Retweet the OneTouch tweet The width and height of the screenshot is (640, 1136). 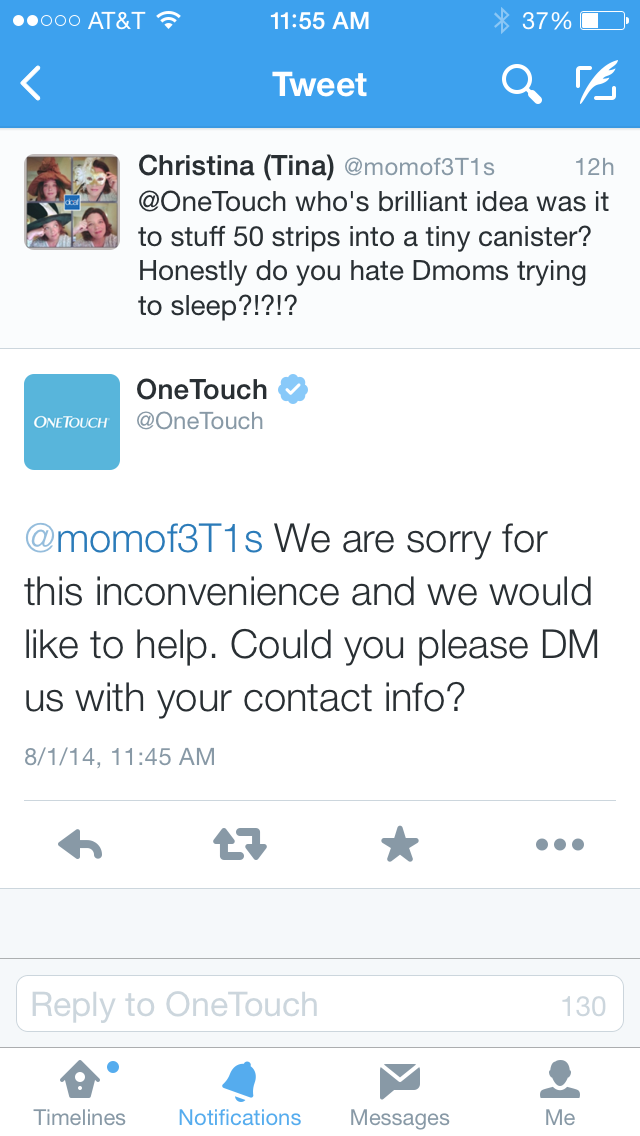coord(240,845)
